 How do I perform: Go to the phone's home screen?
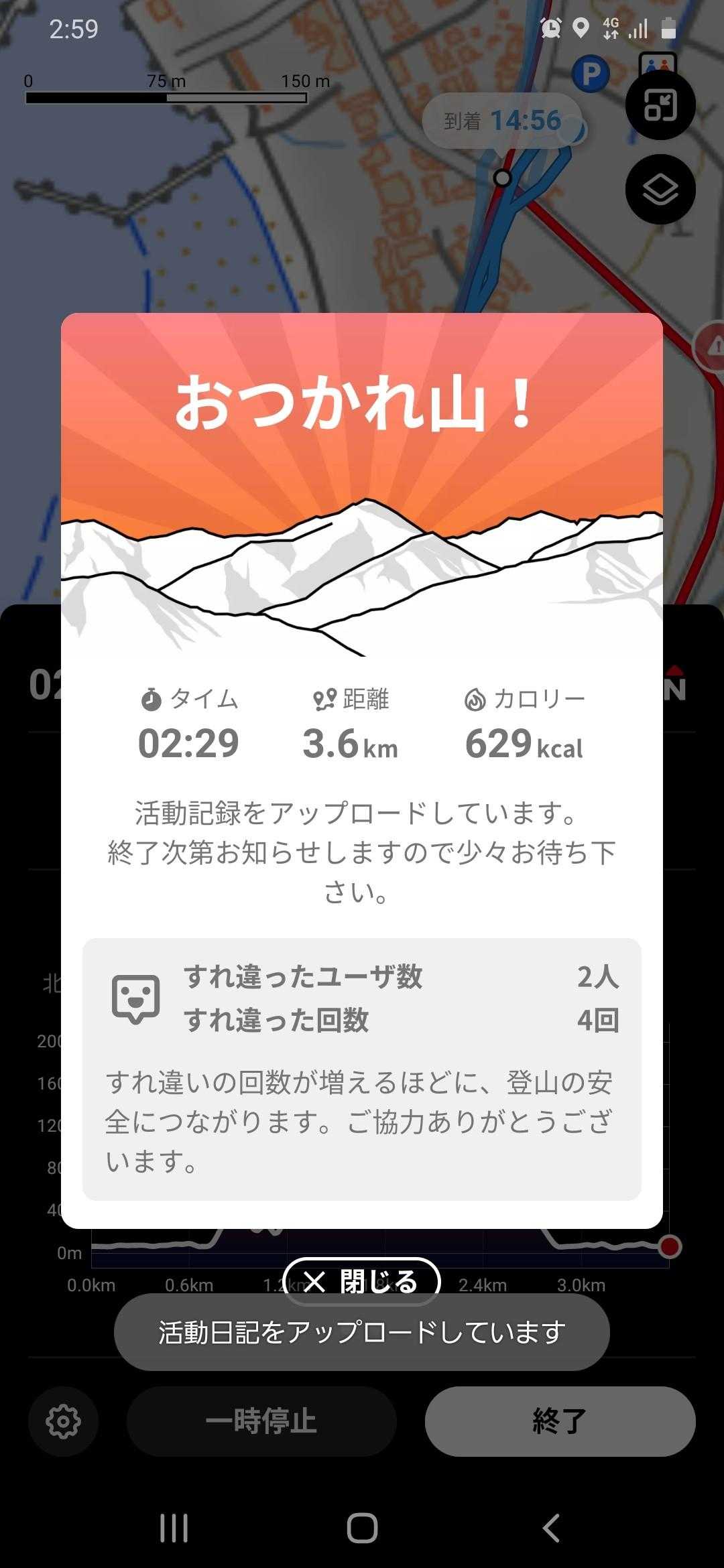(362, 1528)
